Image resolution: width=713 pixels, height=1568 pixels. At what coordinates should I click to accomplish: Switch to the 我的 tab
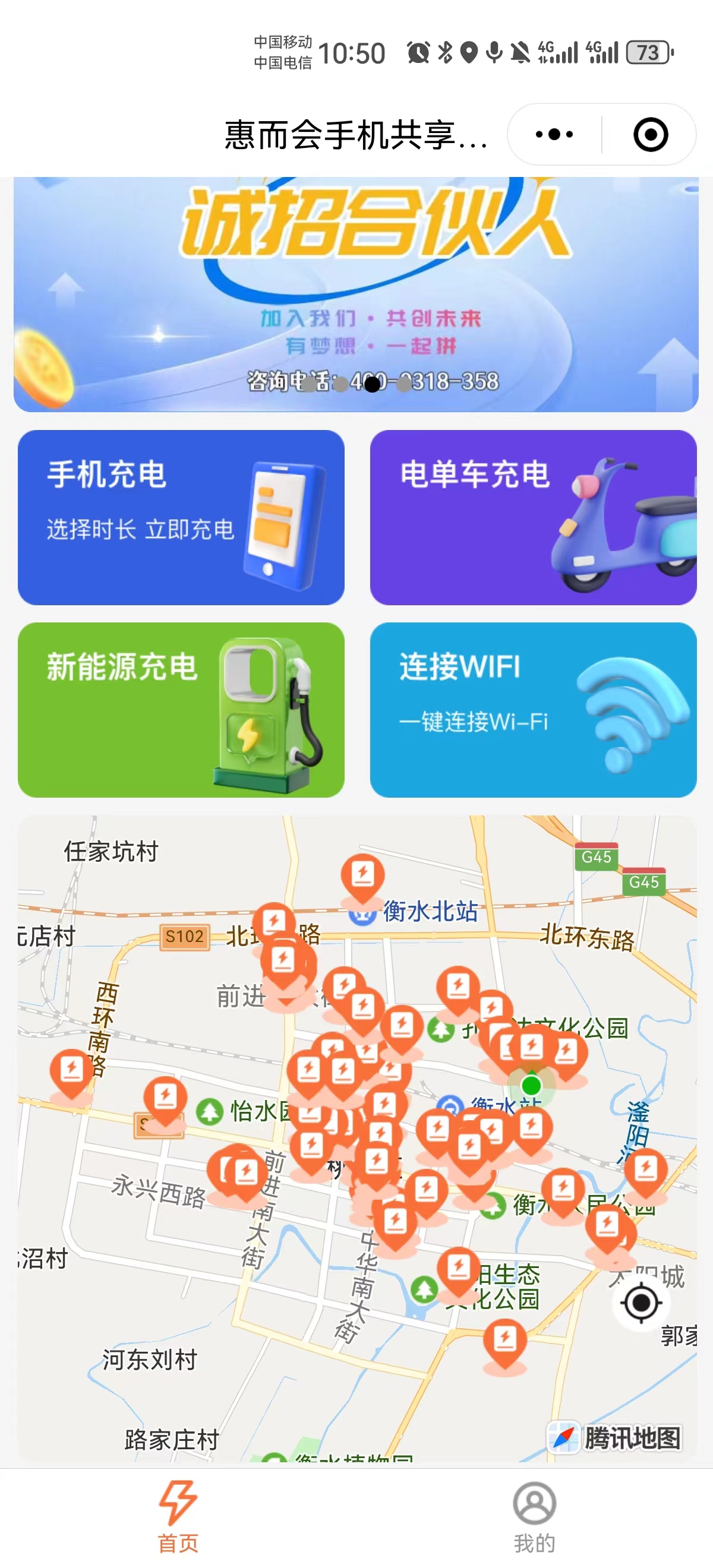[x=534, y=1516]
